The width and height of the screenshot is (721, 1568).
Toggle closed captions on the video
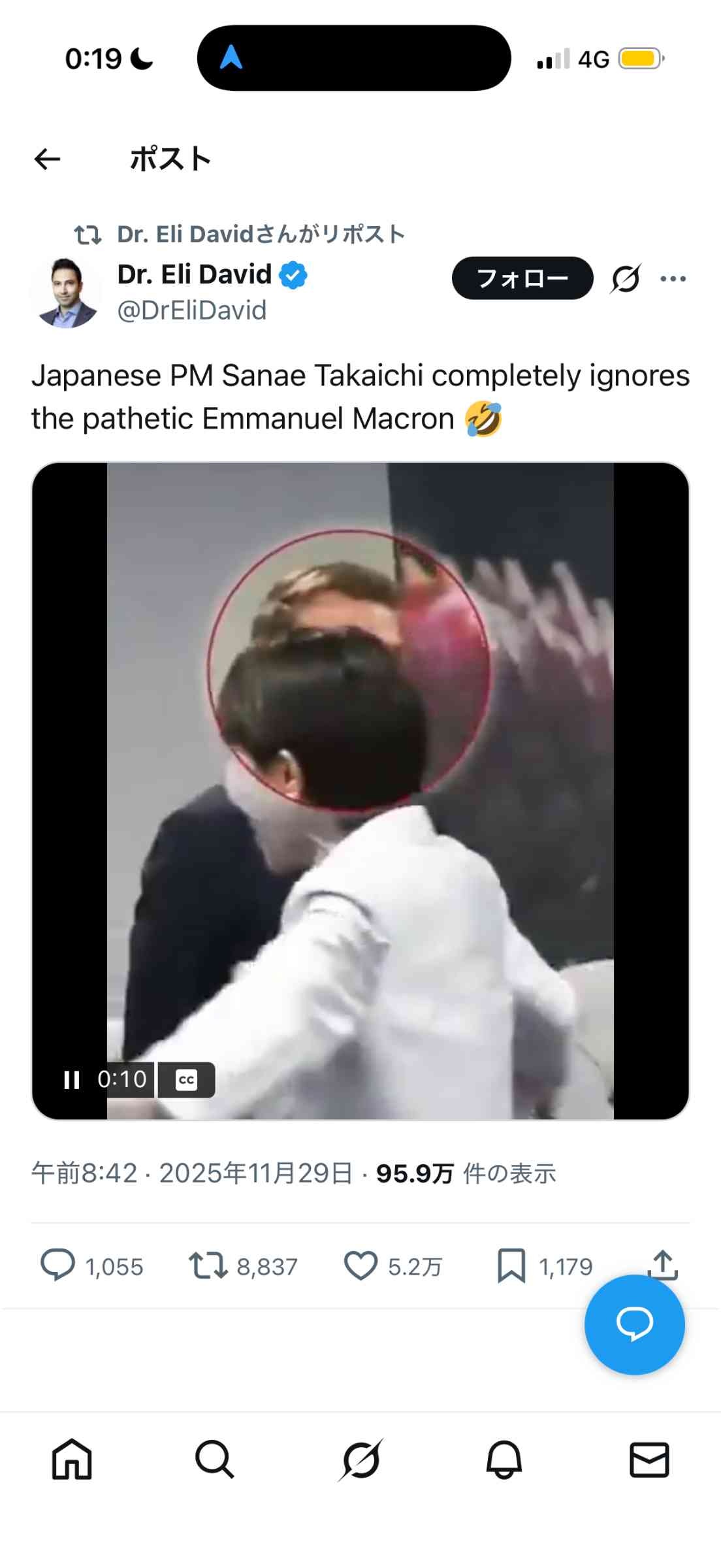point(187,1080)
